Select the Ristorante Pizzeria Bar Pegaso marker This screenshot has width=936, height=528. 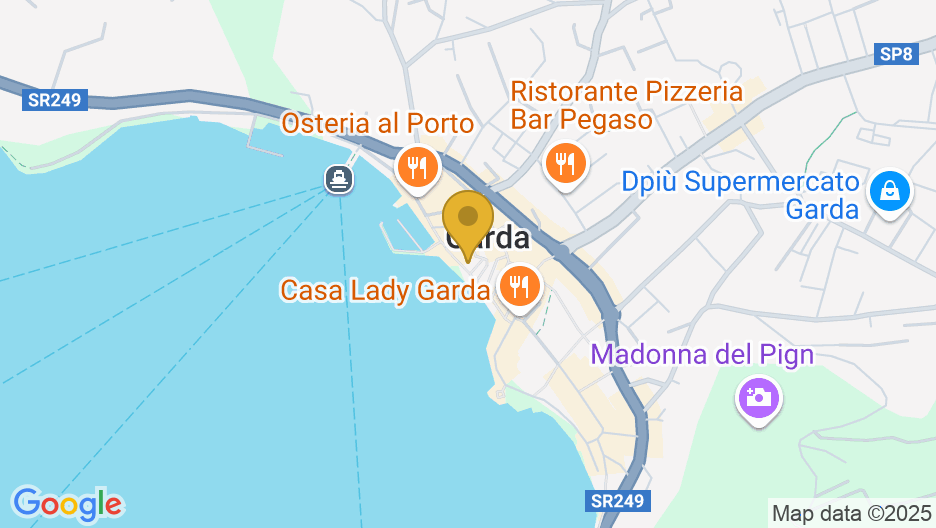565,162
